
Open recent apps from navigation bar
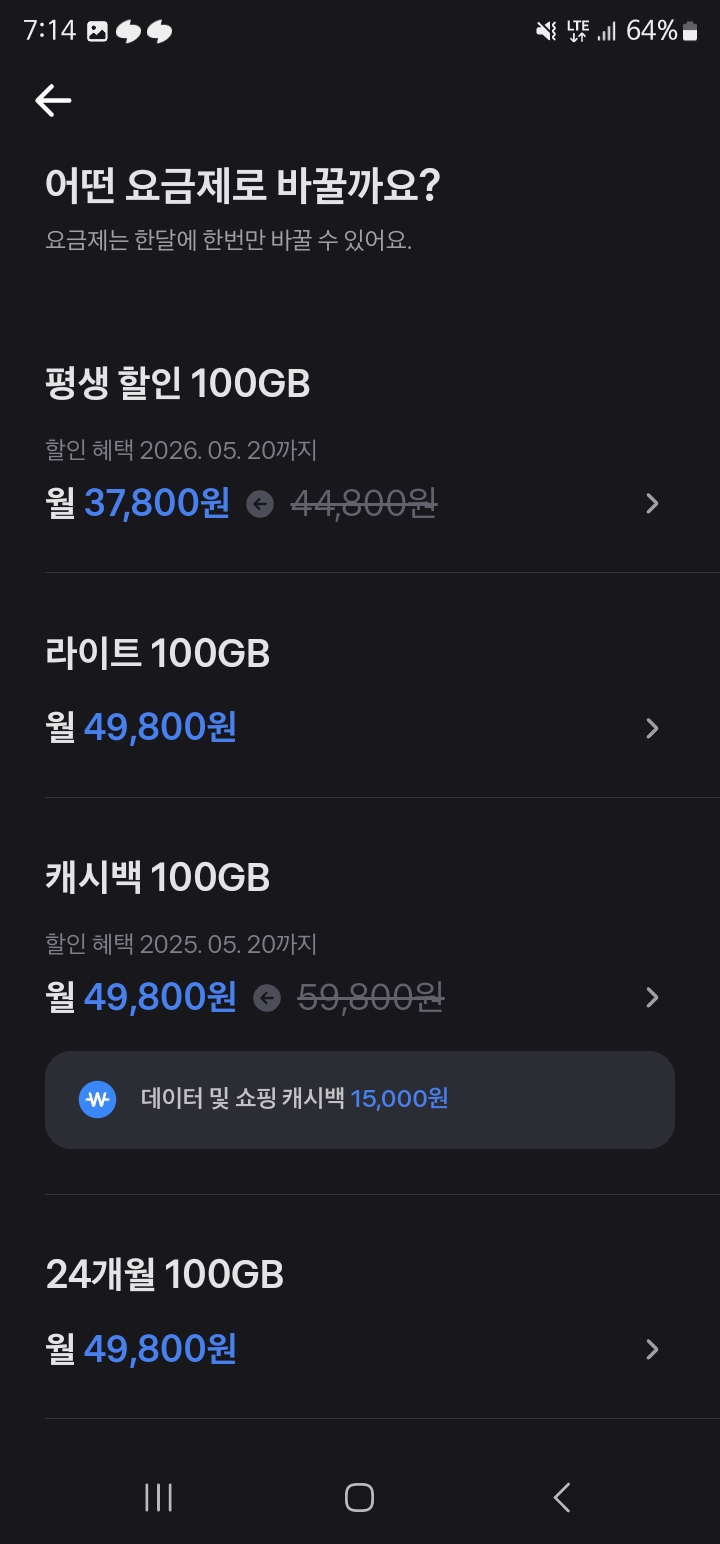tap(158, 1497)
